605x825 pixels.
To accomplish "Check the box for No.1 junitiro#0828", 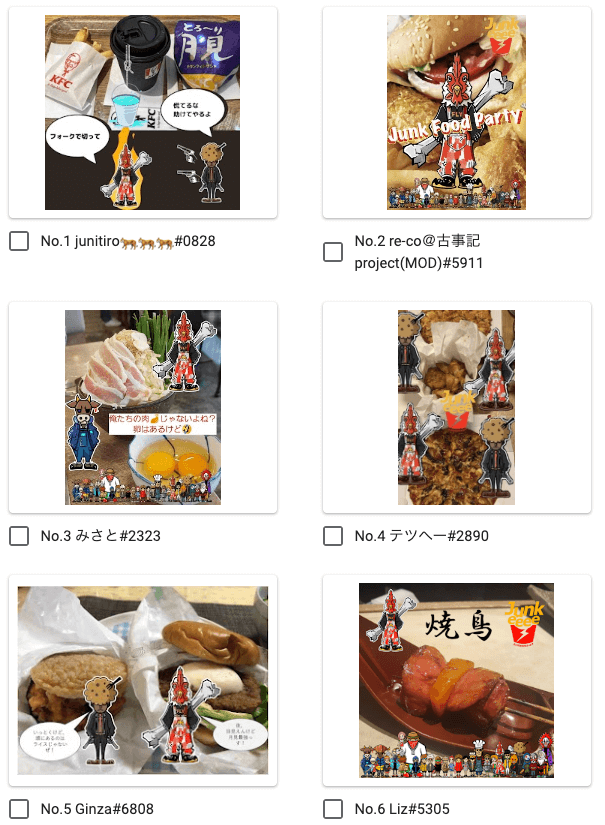I will coord(19,241).
